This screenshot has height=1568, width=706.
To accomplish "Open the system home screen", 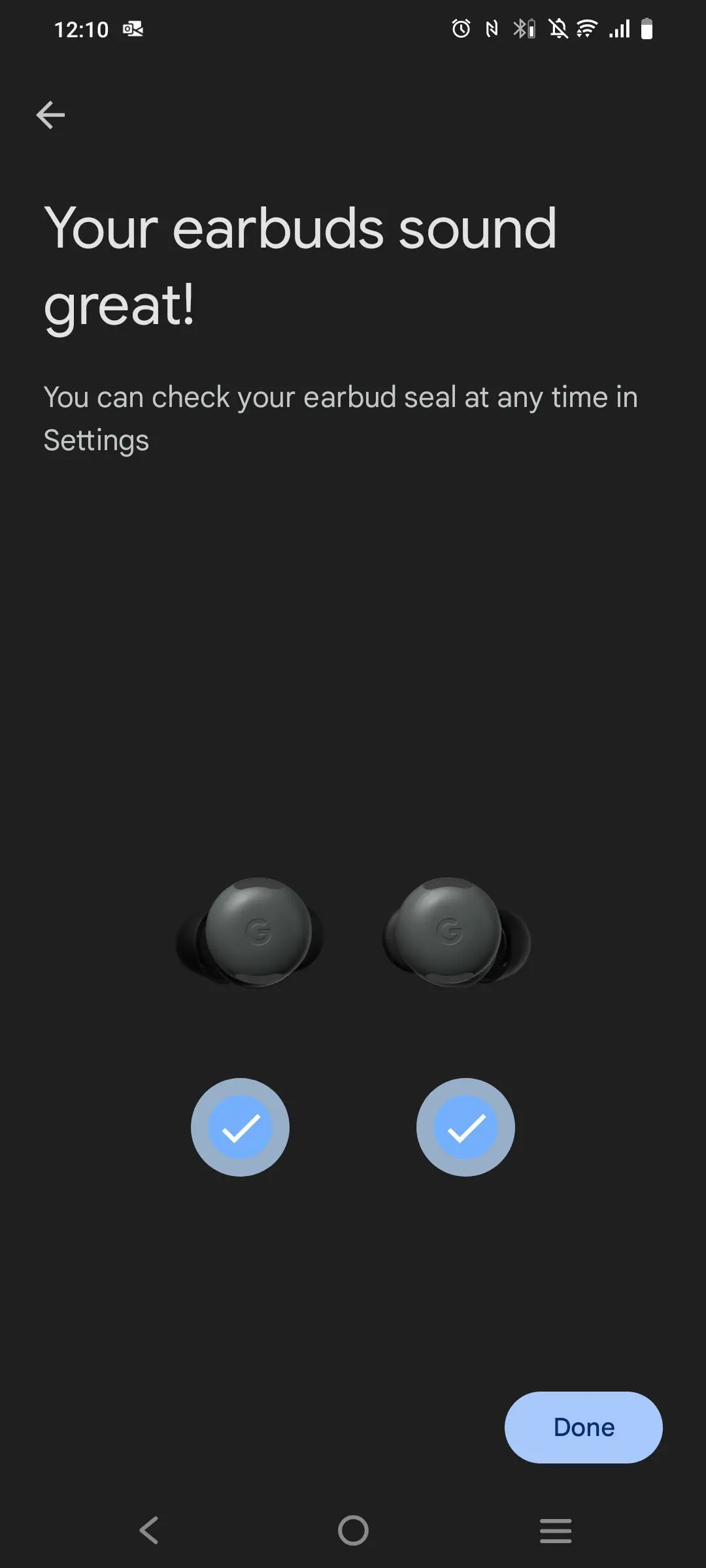I will click(x=353, y=1530).
